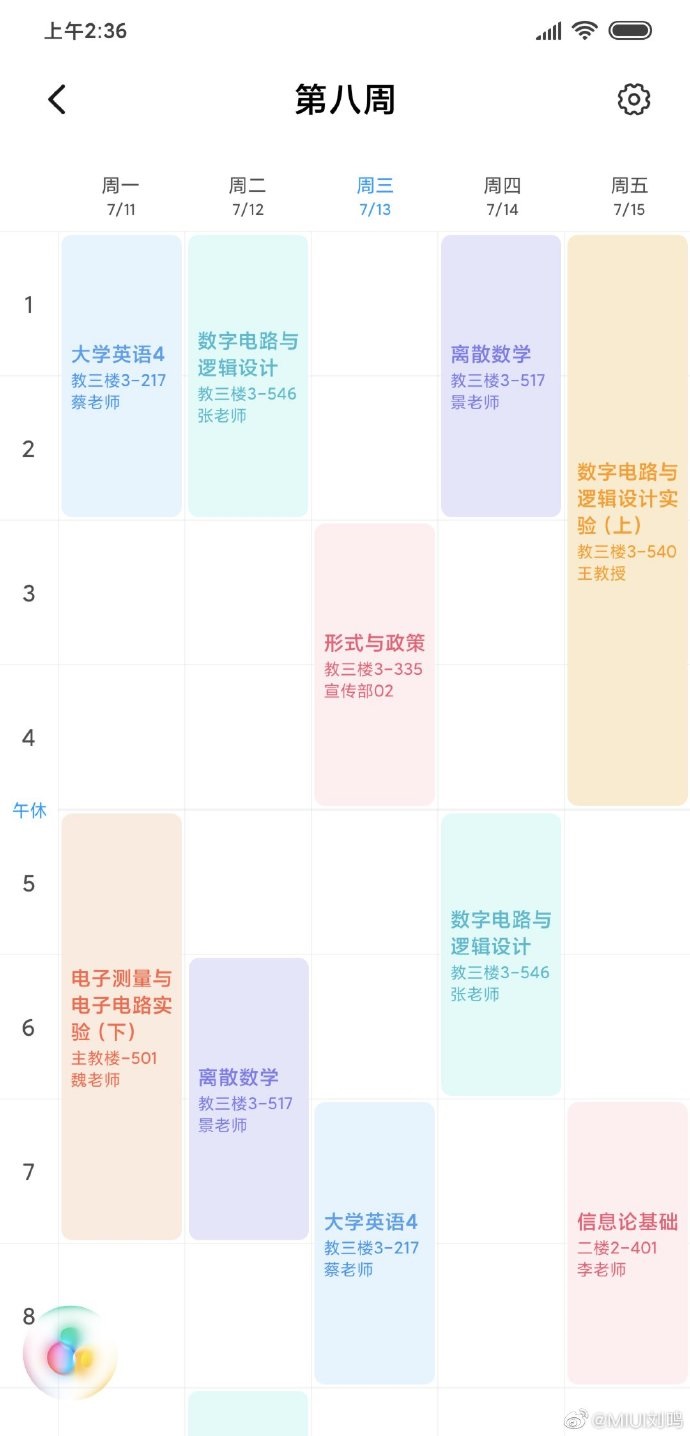Go back using the back arrow

tap(57, 99)
